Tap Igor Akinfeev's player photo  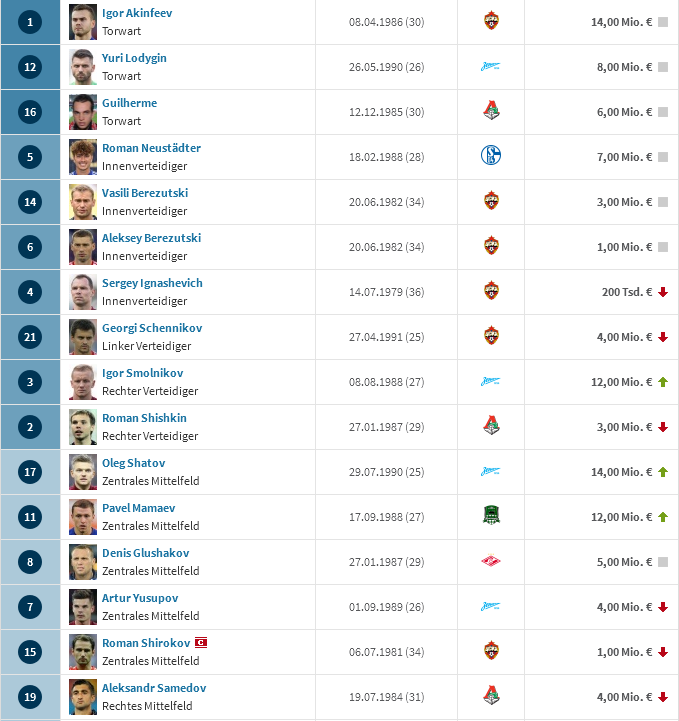click(83, 22)
